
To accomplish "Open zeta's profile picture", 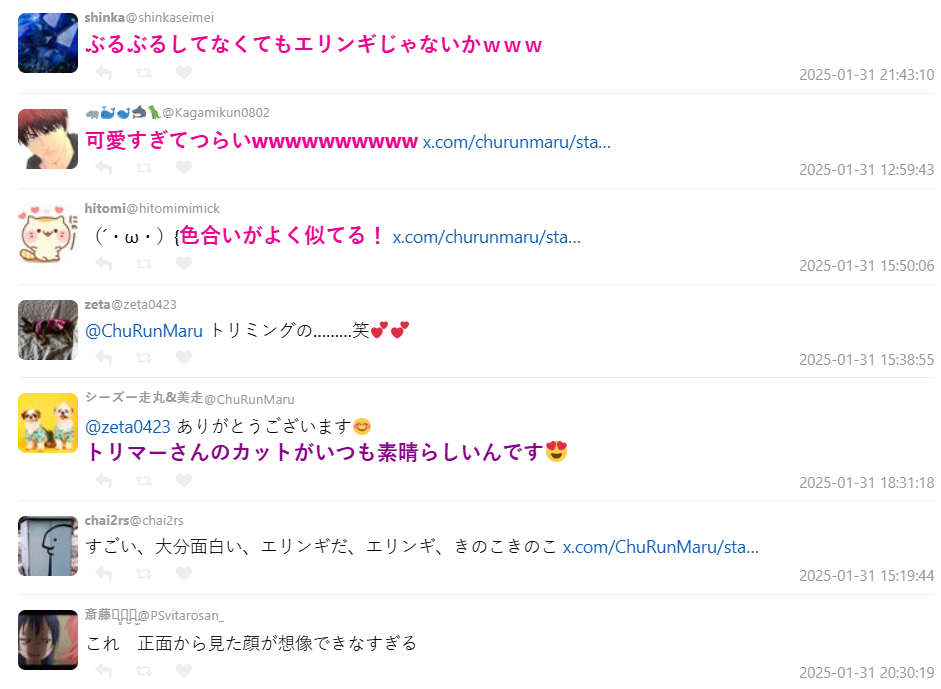I will click(x=48, y=329).
